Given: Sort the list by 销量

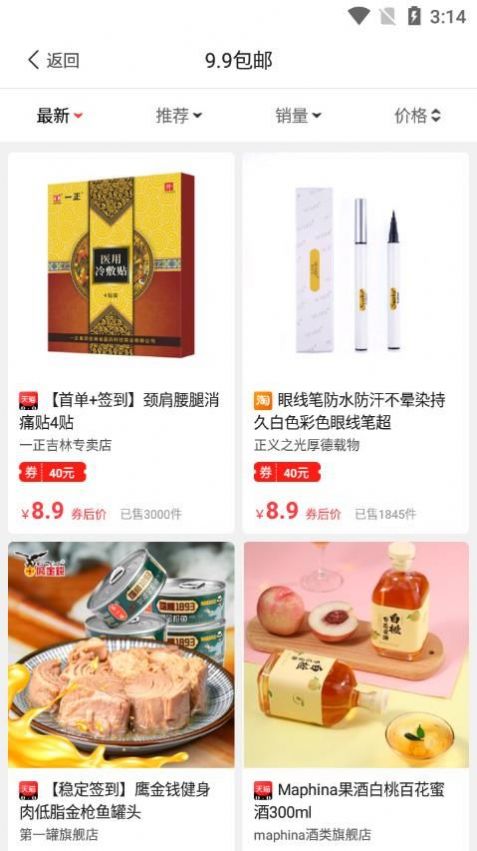Looking at the screenshot, I should pos(298,116).
